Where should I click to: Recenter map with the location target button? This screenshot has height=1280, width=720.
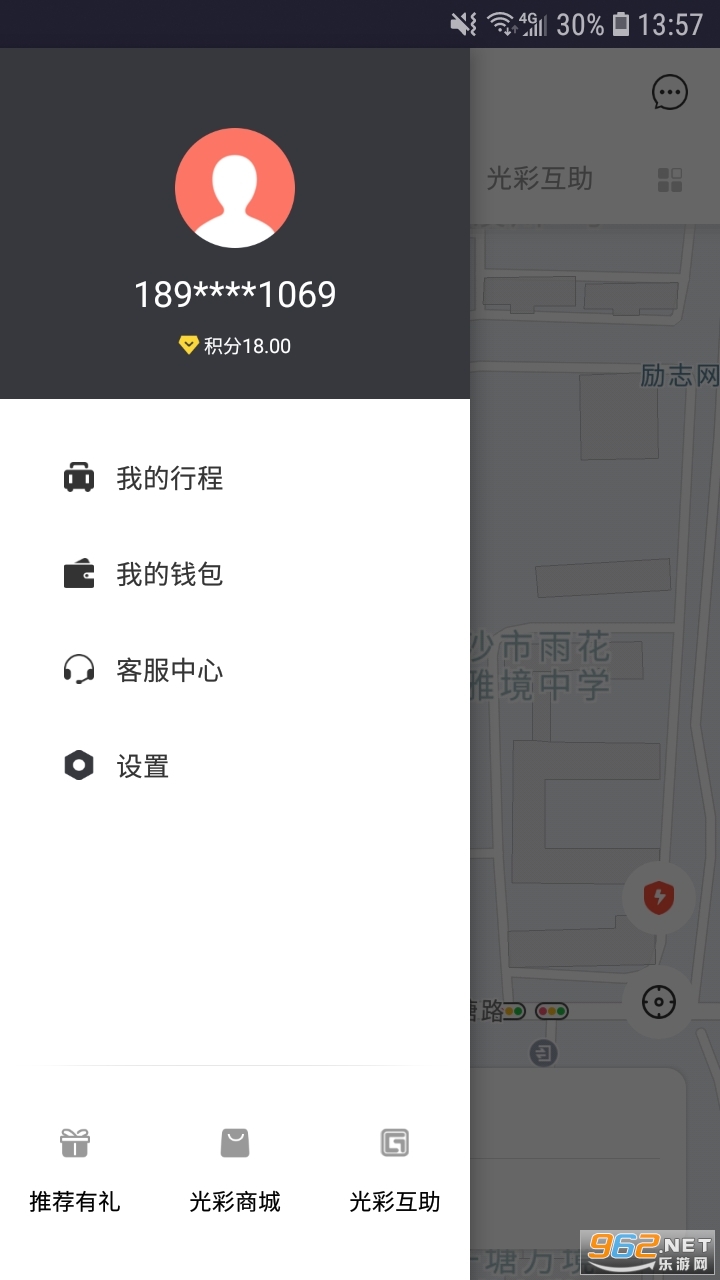point(658,1002)
